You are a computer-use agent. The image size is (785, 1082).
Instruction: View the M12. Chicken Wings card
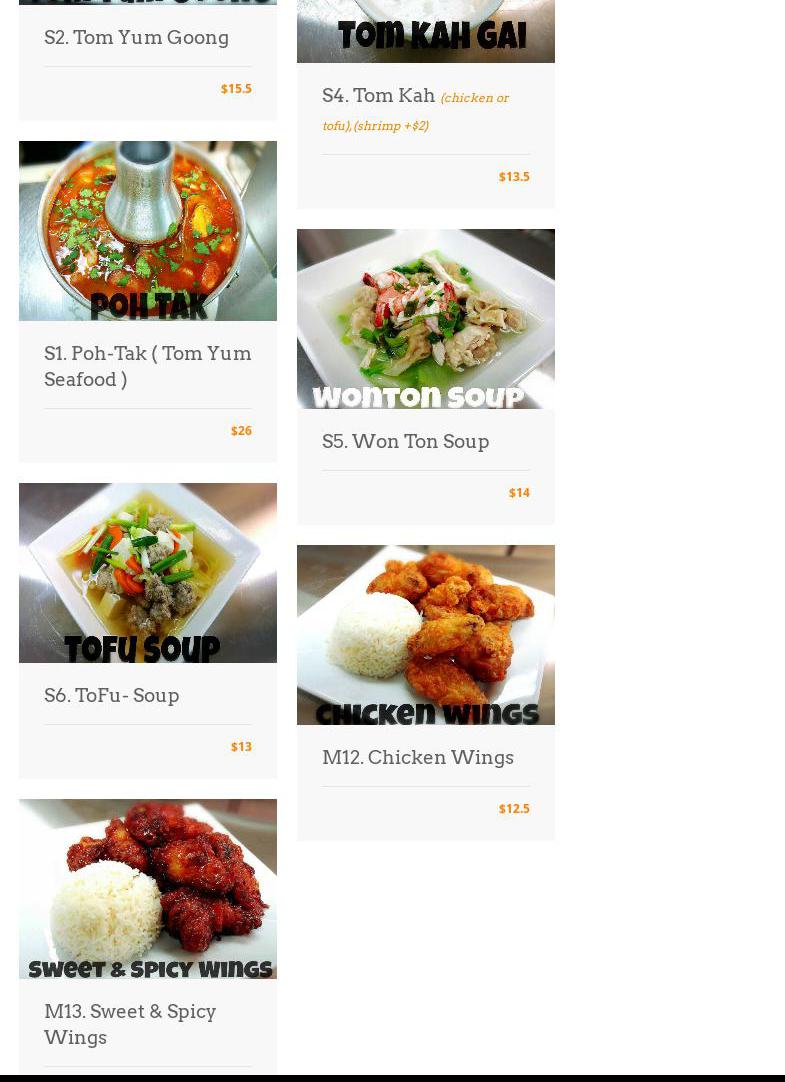pyautogui.click(x=417, y=757)
